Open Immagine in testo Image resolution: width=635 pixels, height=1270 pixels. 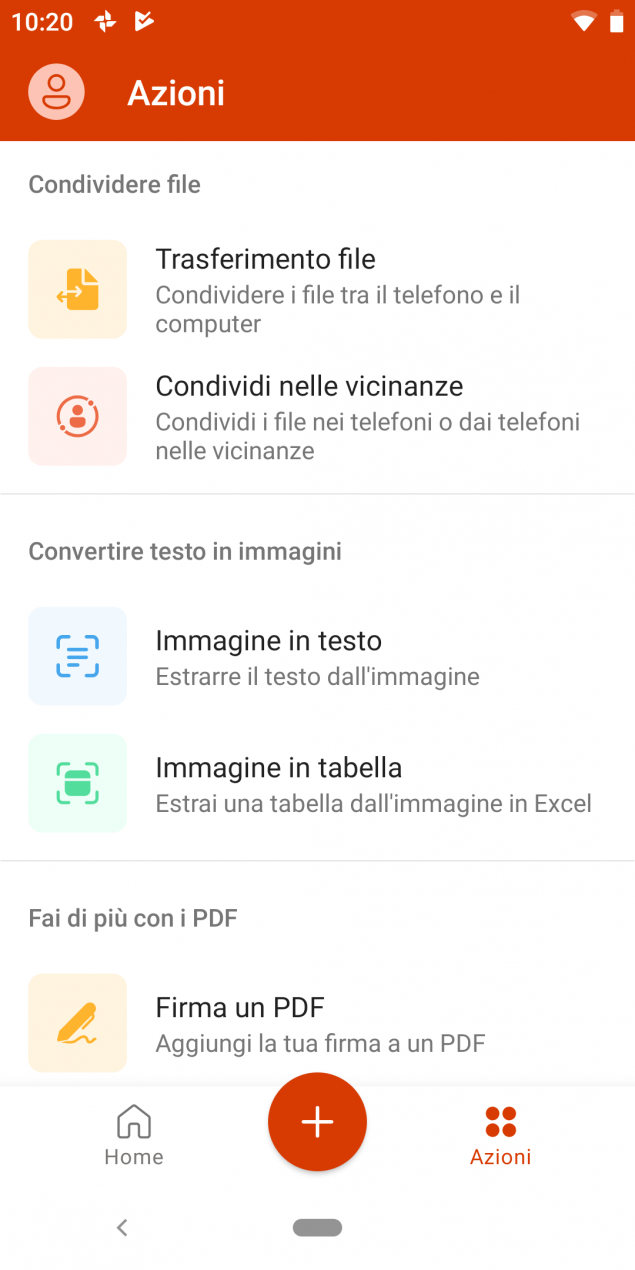tap(317, 657)
